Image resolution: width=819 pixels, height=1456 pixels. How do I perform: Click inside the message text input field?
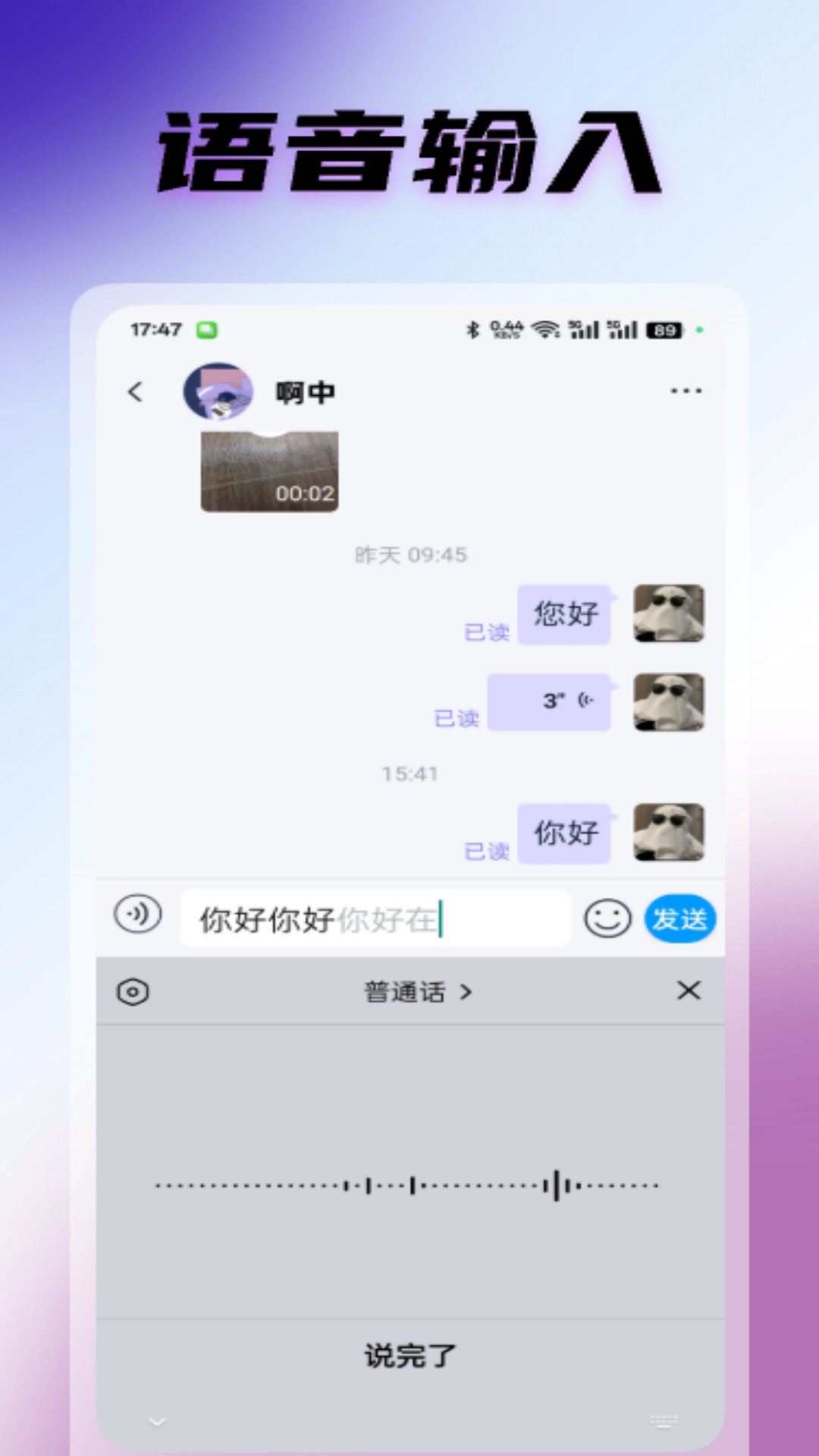click(x=375, y=918)
